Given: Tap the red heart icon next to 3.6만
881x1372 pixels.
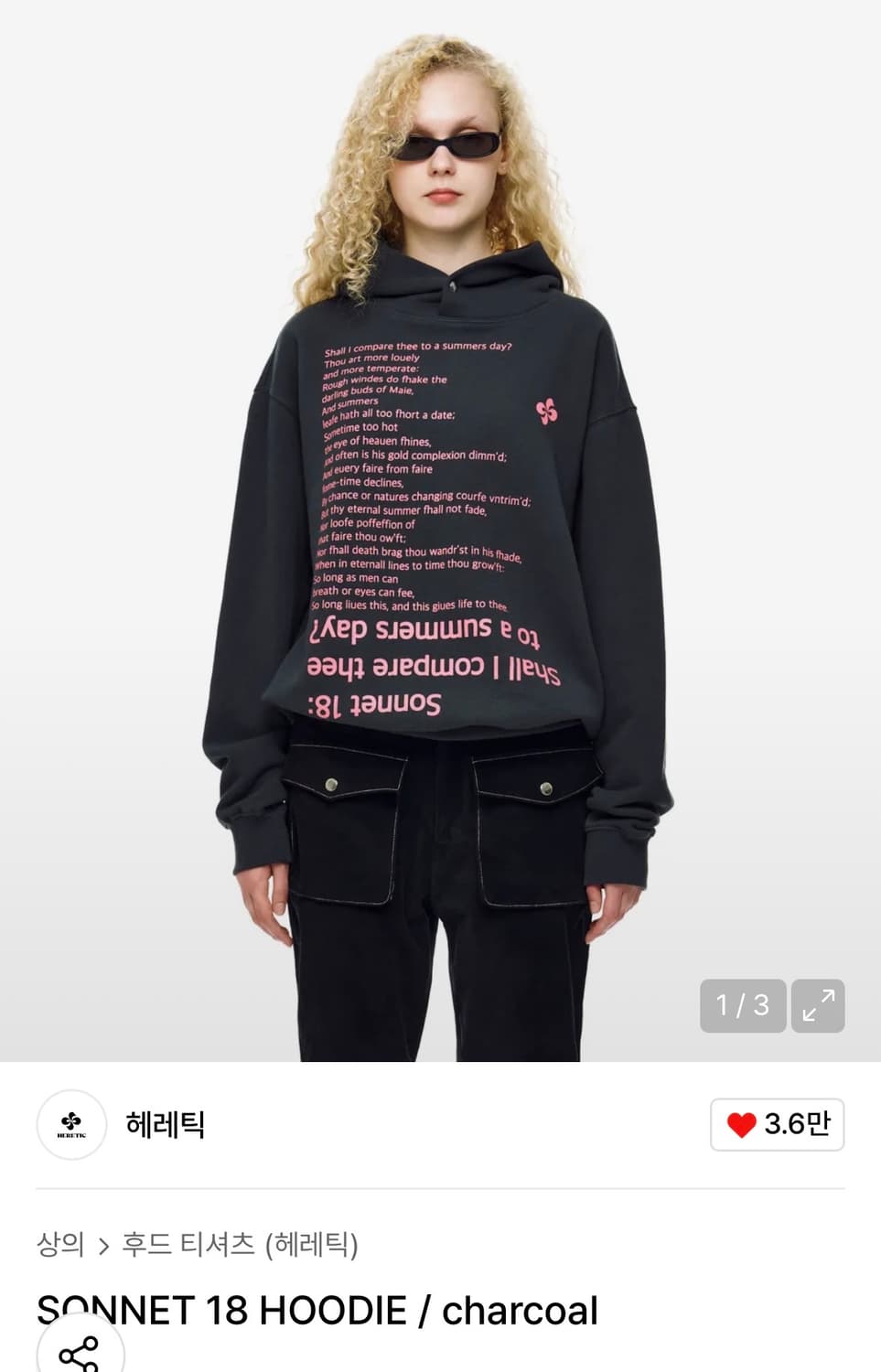Looking at the screenshot, I should click(739, 1126).
